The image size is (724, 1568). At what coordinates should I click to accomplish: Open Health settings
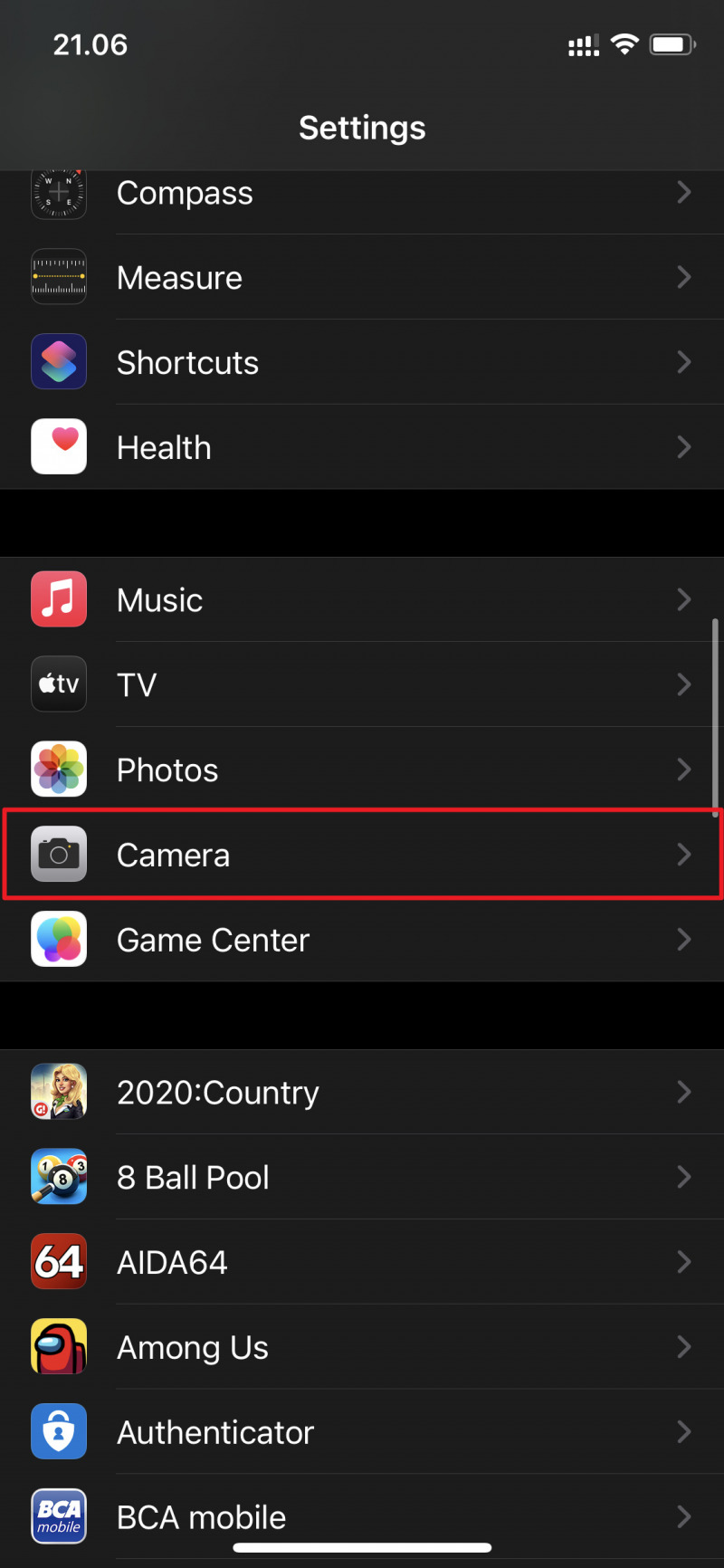pyautogui.click(x=362, y=447)
